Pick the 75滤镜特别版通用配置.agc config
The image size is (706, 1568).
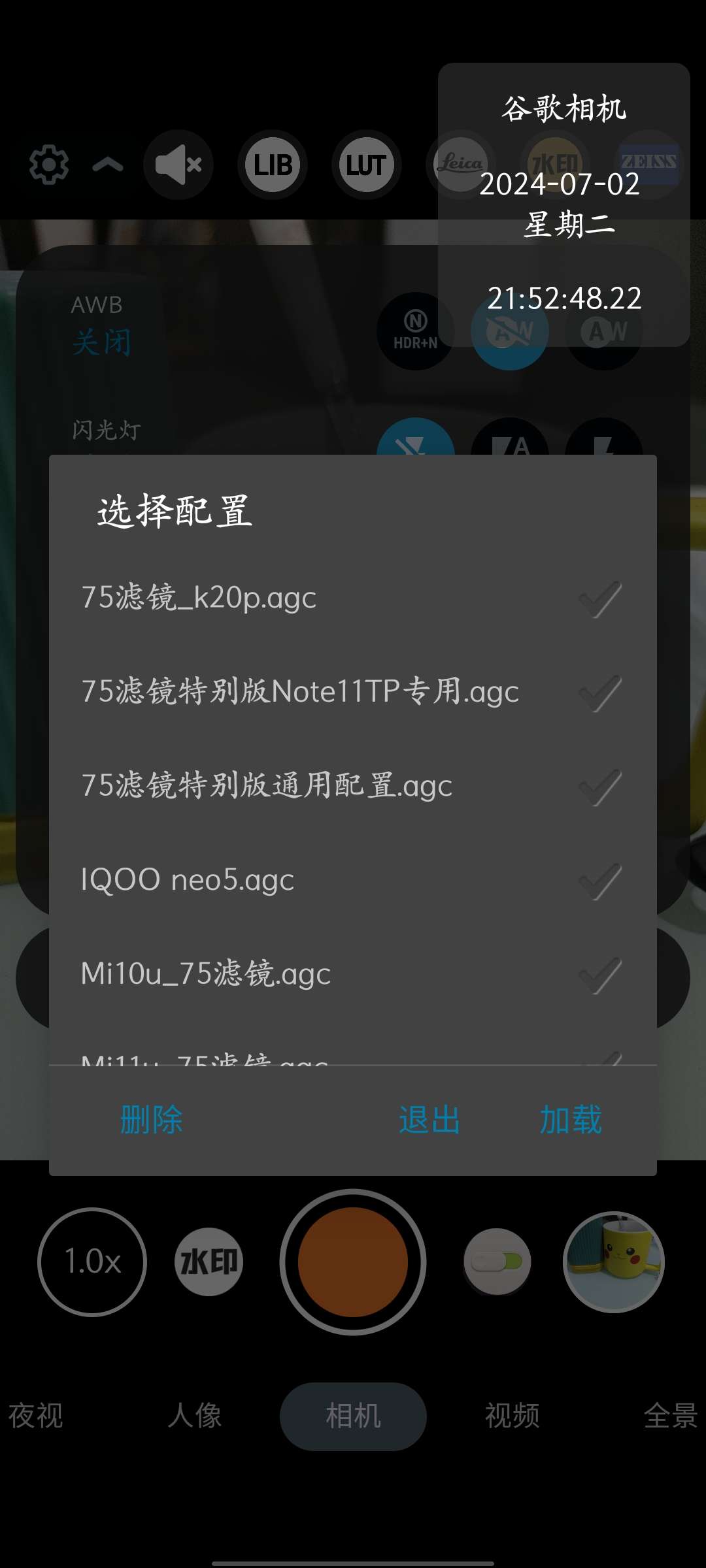352,786
